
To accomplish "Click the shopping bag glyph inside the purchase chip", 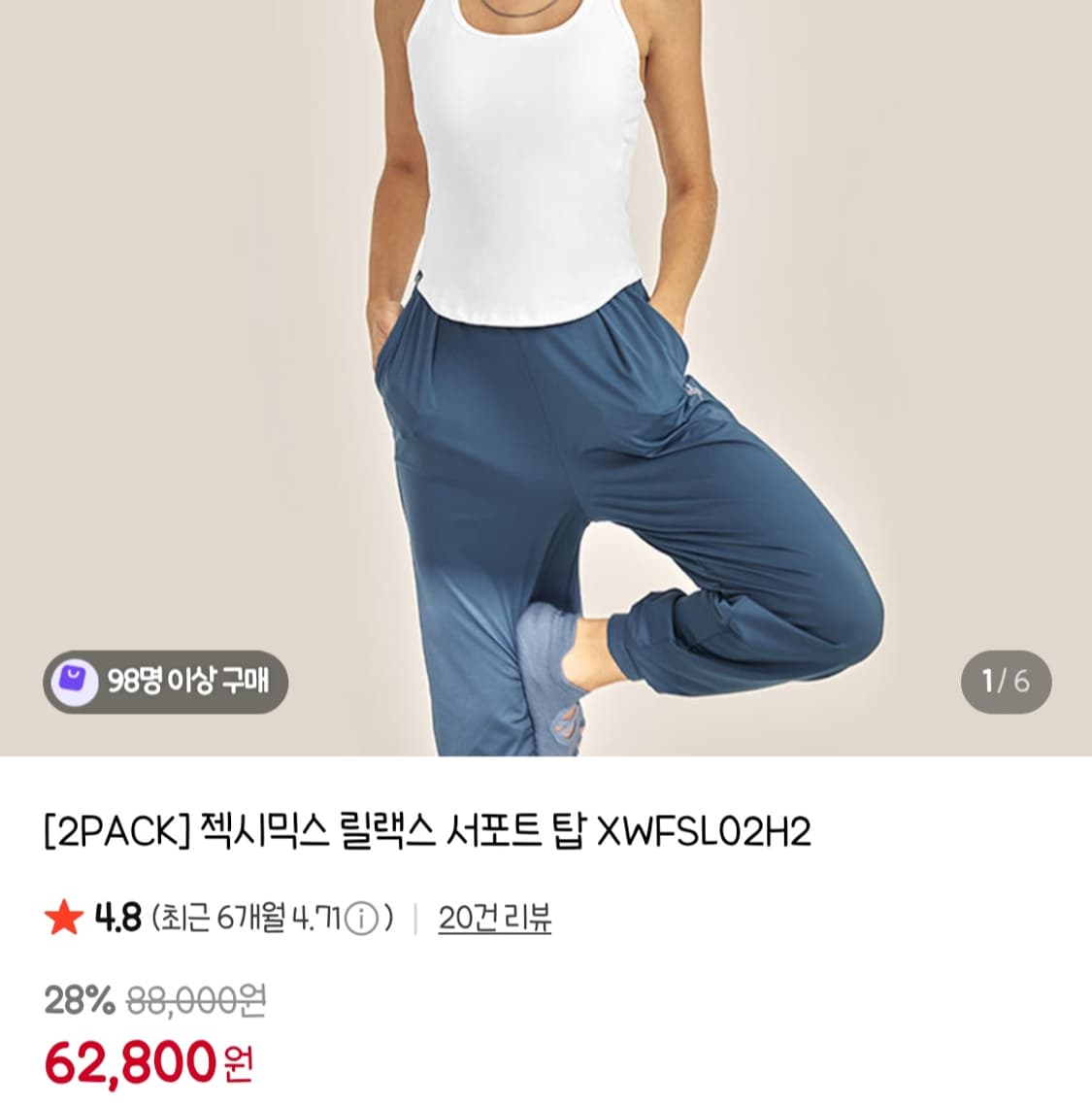I will pos(76,684).
